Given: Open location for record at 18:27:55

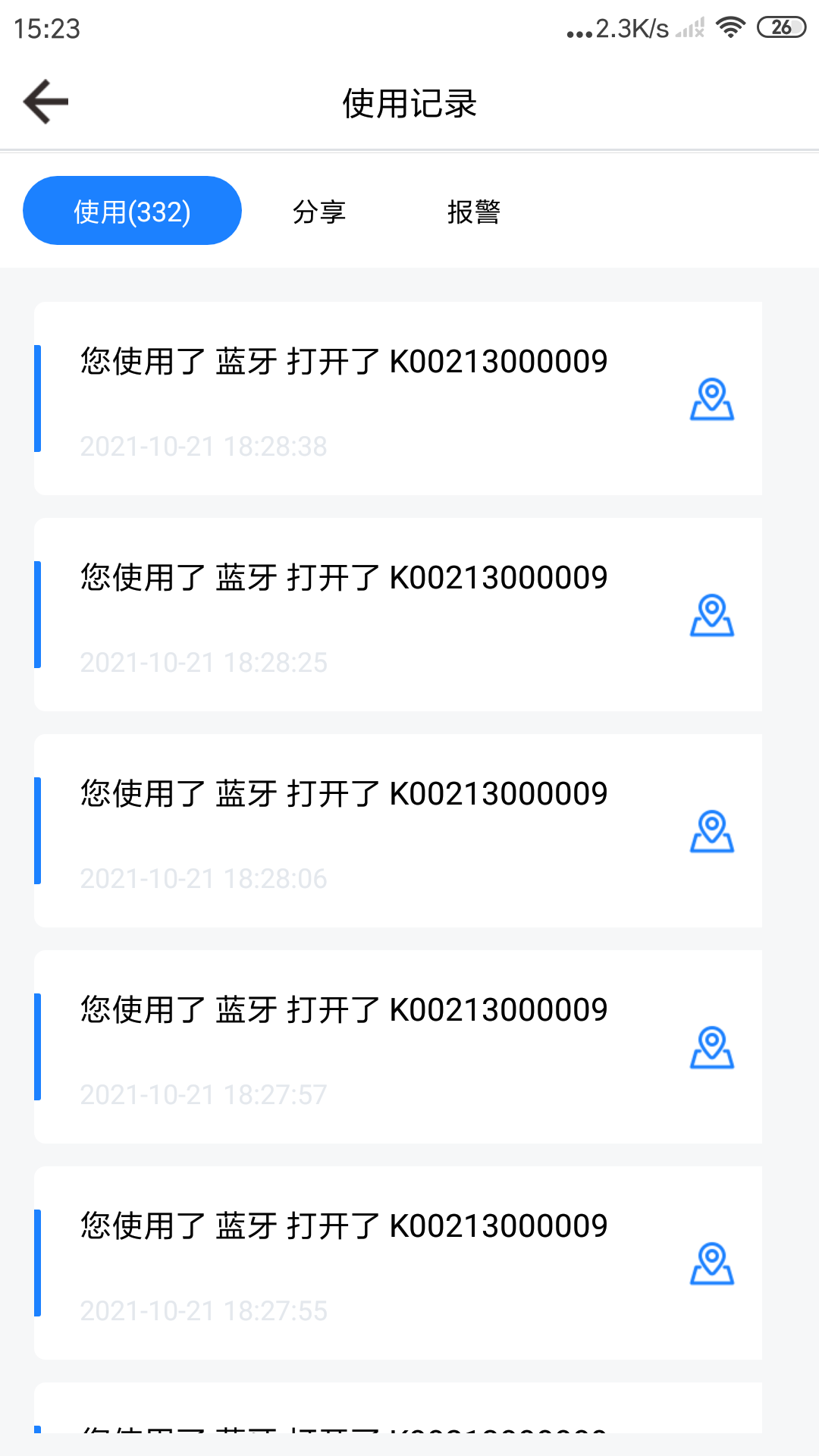Looking at the screenshot, I should pos(712,1263).
